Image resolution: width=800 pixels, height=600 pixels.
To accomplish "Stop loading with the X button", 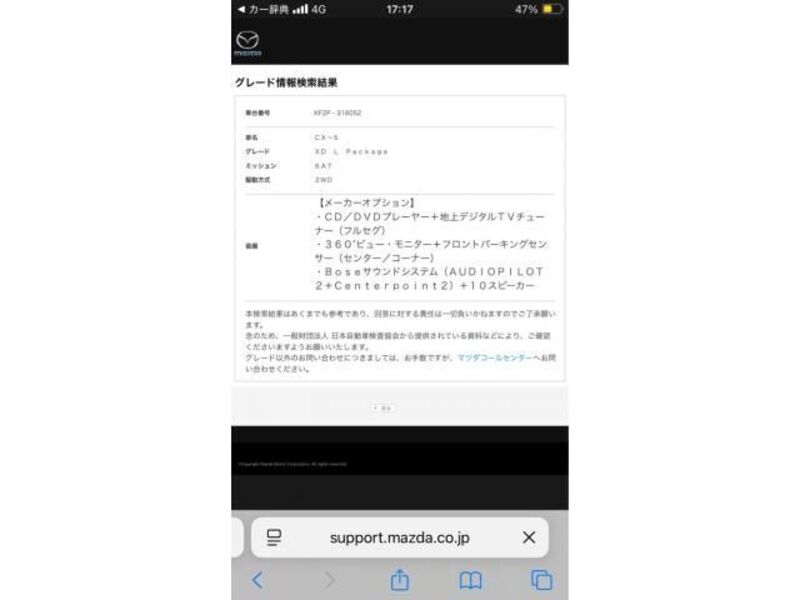I will tap(529, 538).
